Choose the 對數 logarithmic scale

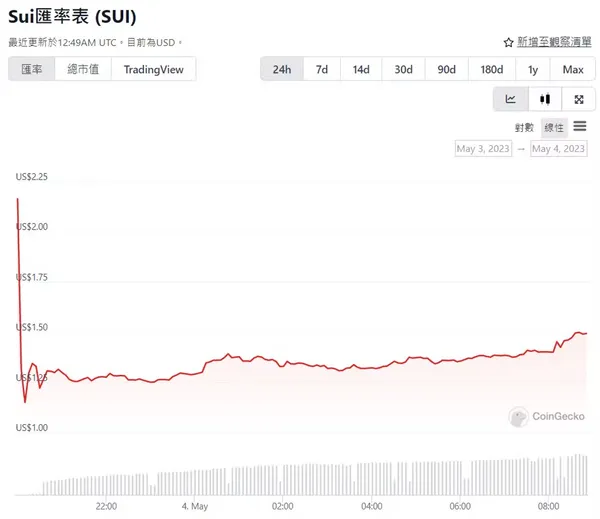[524, 127]
